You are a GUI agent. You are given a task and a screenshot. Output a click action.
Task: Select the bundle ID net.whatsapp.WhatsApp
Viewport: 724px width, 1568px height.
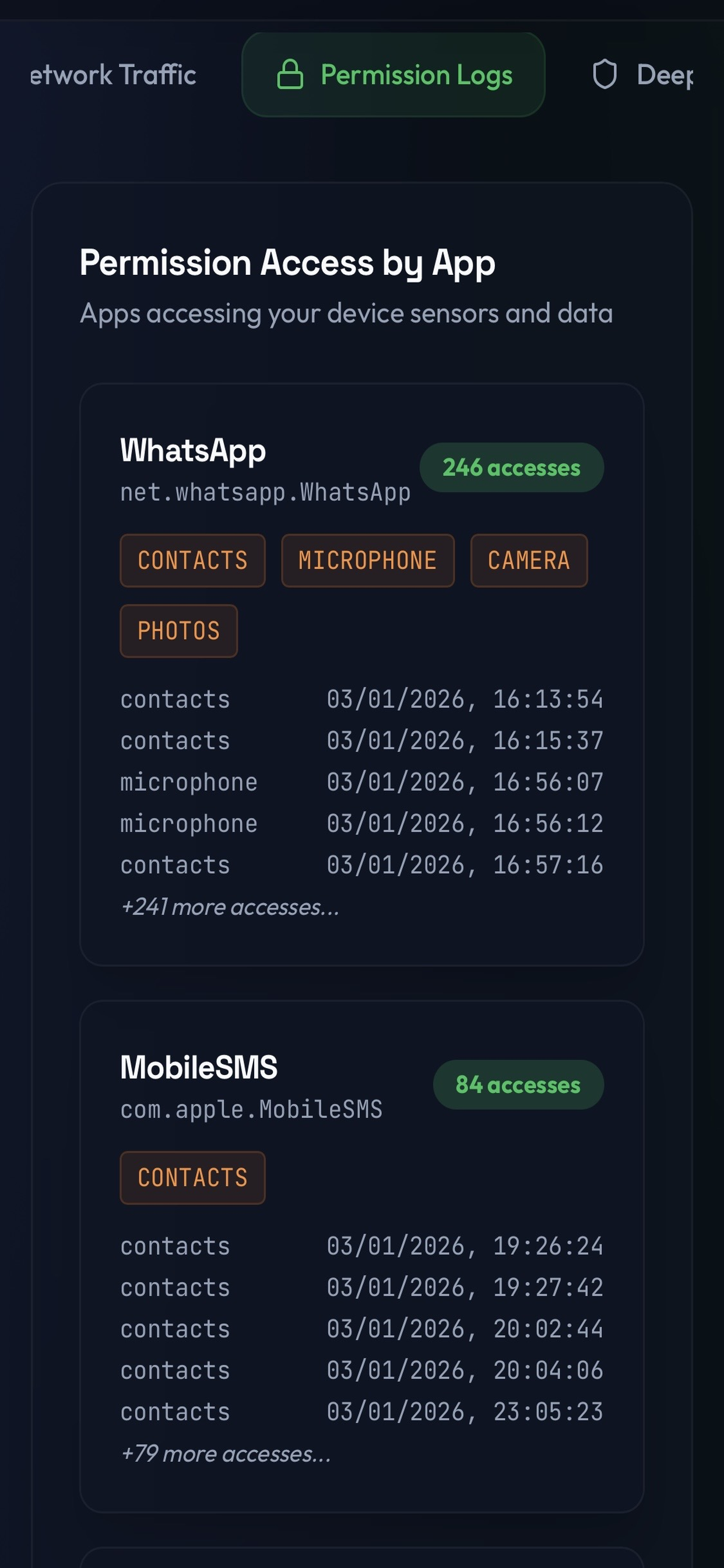pos(266,493)
